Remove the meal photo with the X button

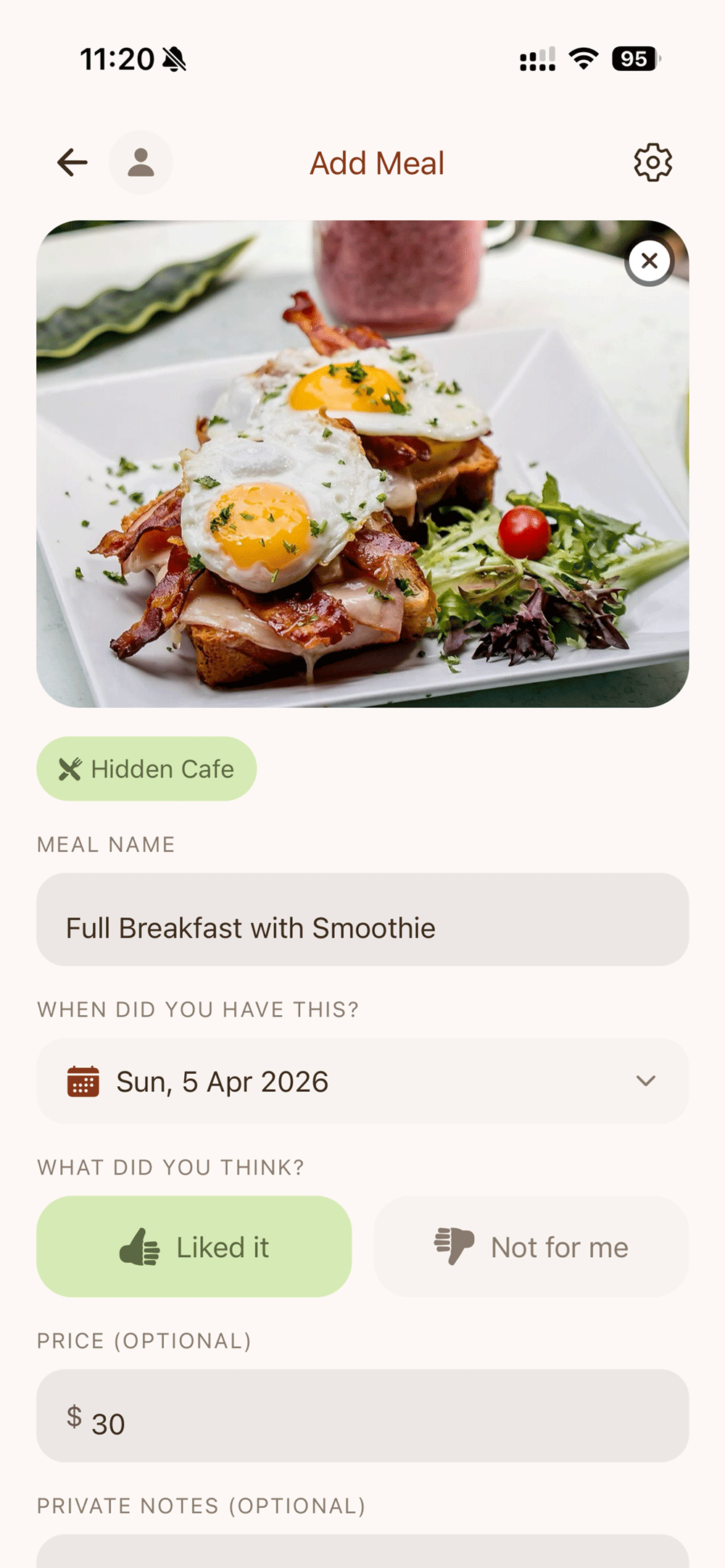pyautogui.click(x=649, y=262)
